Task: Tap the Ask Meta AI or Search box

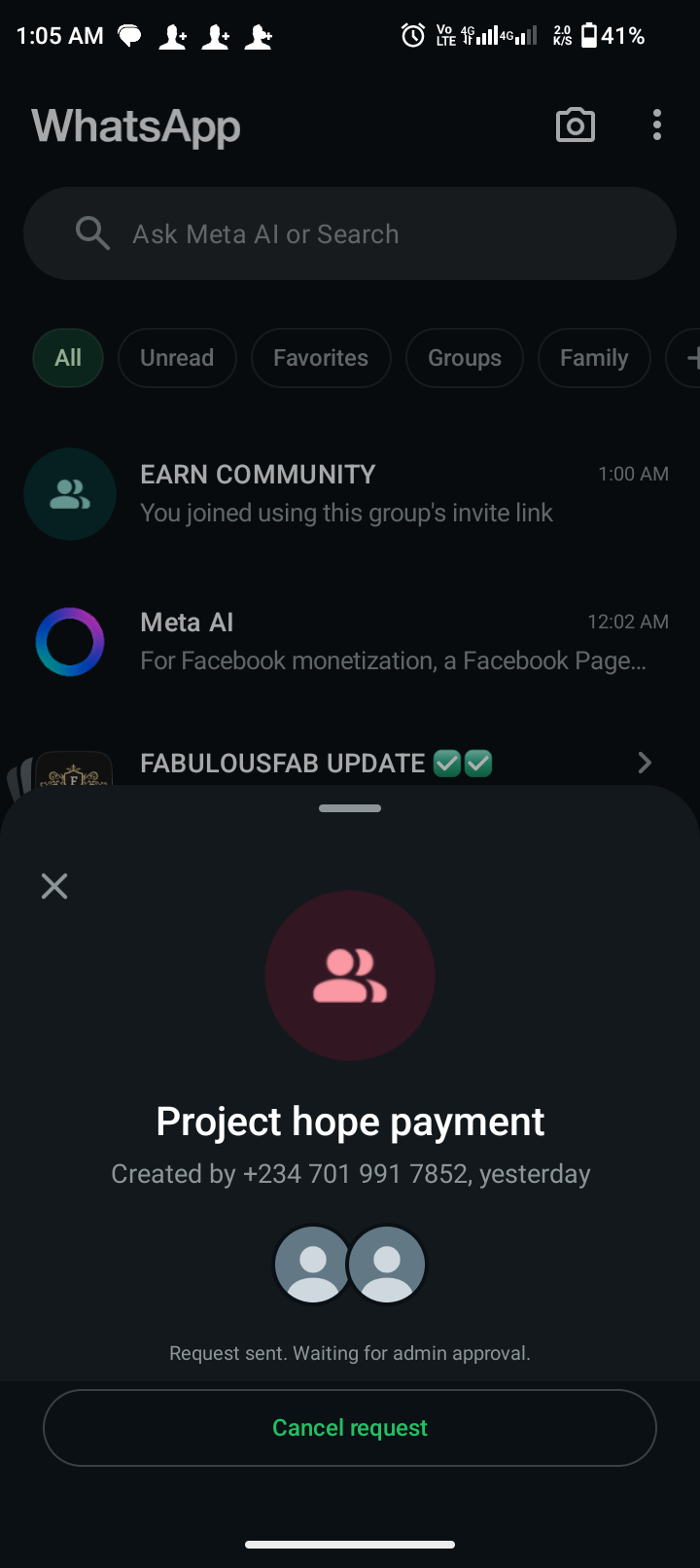Action: coord(350,234)
